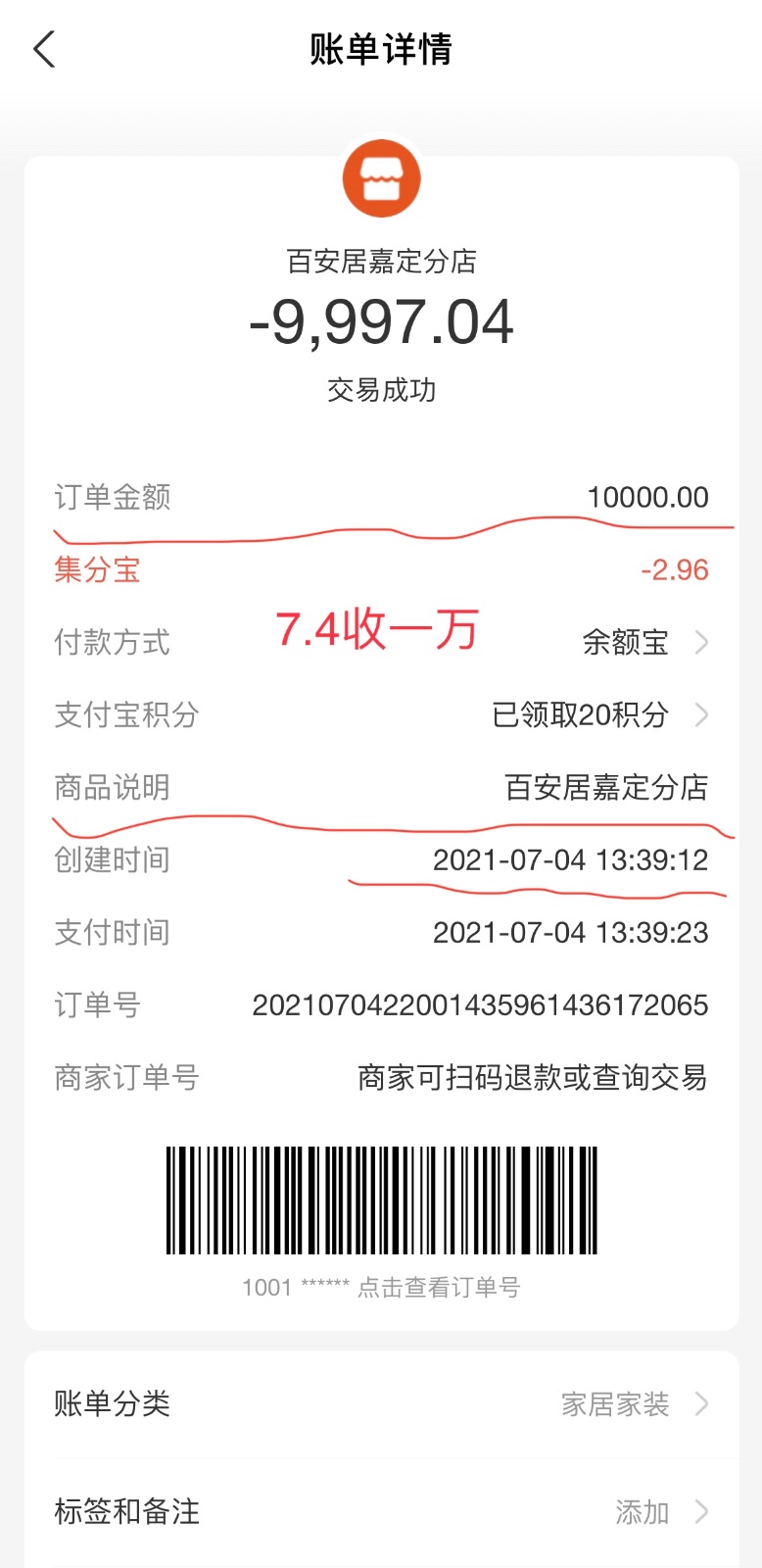762x1568 pixels.
Task: Tap the barcode to view 订单号
Action: [x=381, y=1200]
